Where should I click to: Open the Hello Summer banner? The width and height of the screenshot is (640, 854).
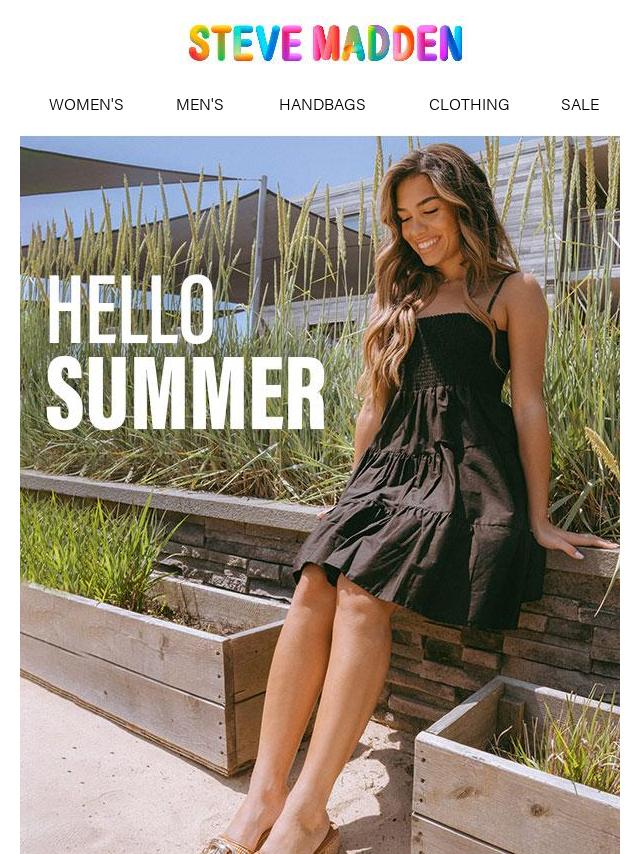pyautogui.click(x=320, y=494)
